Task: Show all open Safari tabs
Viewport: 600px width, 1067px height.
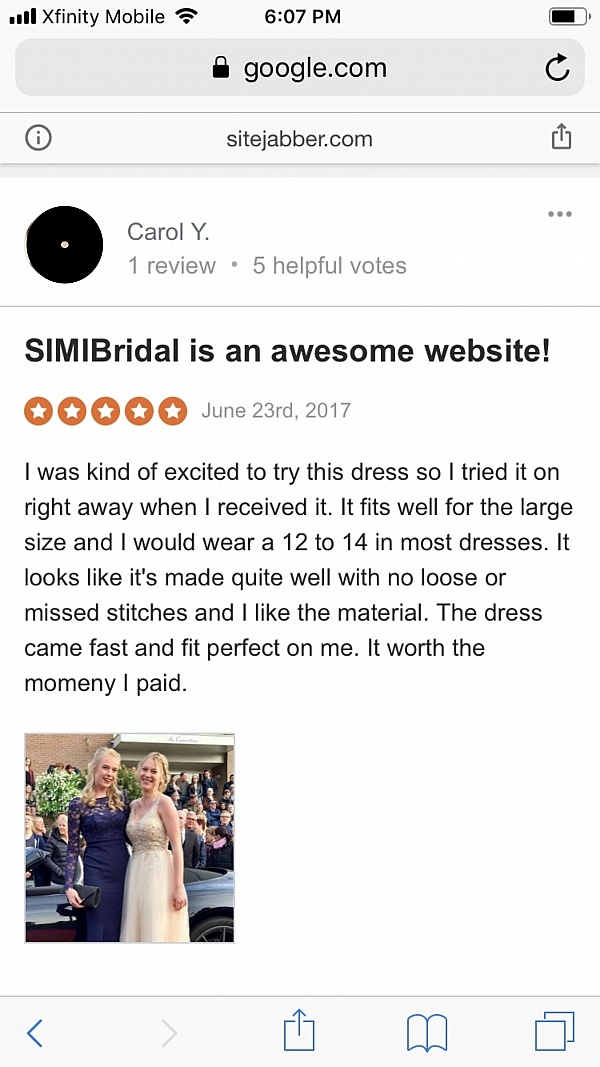Action: coord(554,1031)
